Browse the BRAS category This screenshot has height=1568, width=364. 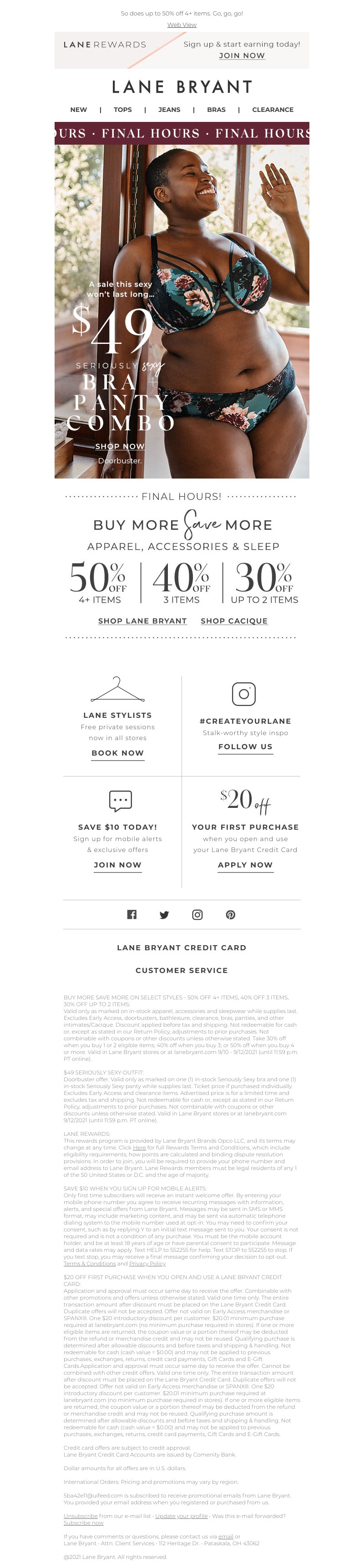(216, 110)
